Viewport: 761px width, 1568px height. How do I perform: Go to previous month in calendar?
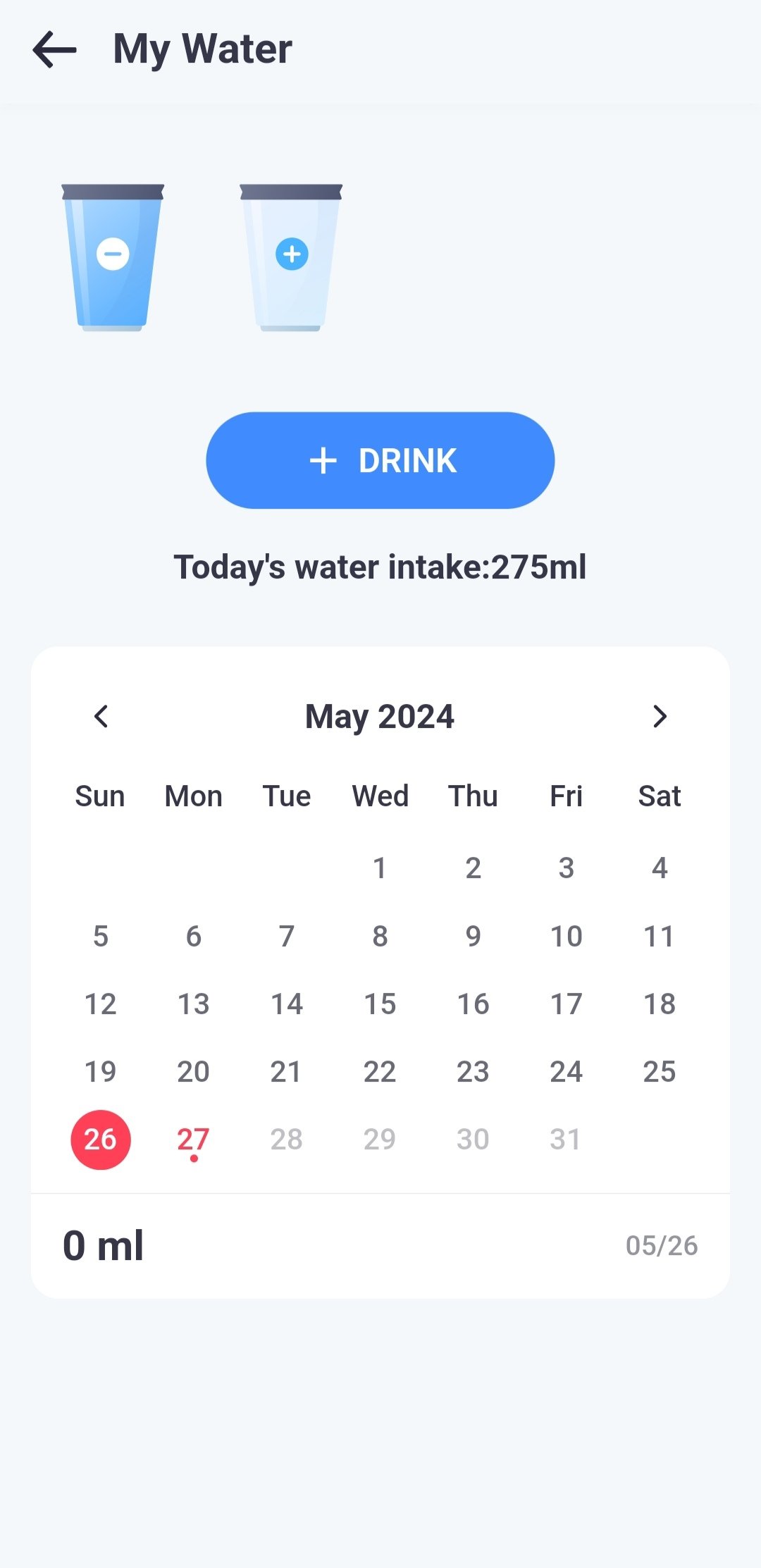(101, 717)
